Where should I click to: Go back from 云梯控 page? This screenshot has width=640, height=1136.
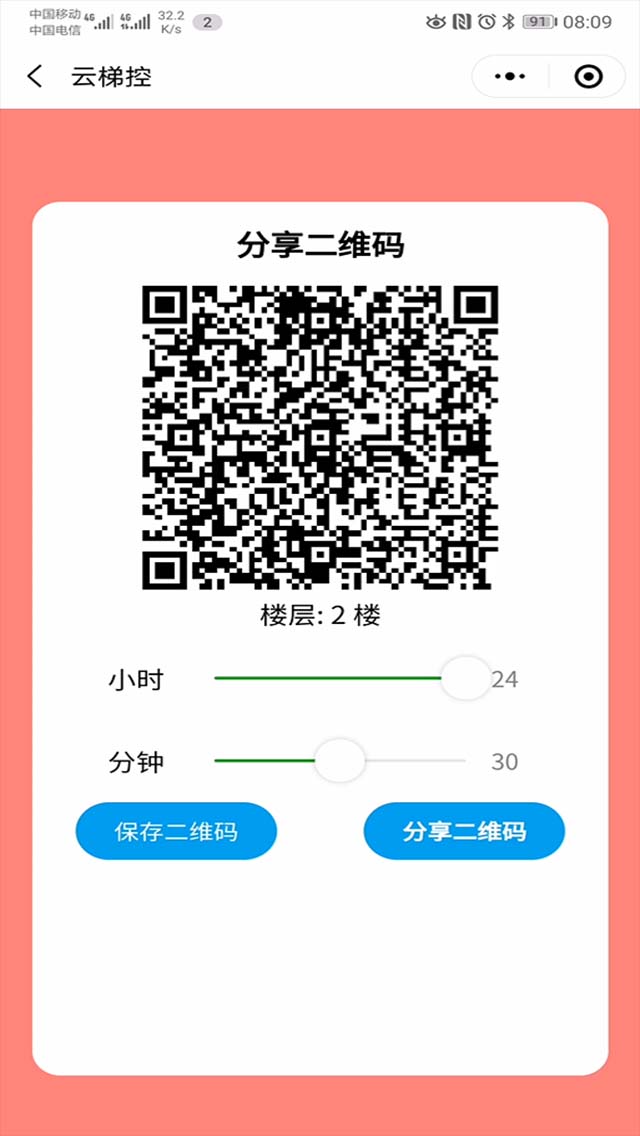(x=36, y=77)
